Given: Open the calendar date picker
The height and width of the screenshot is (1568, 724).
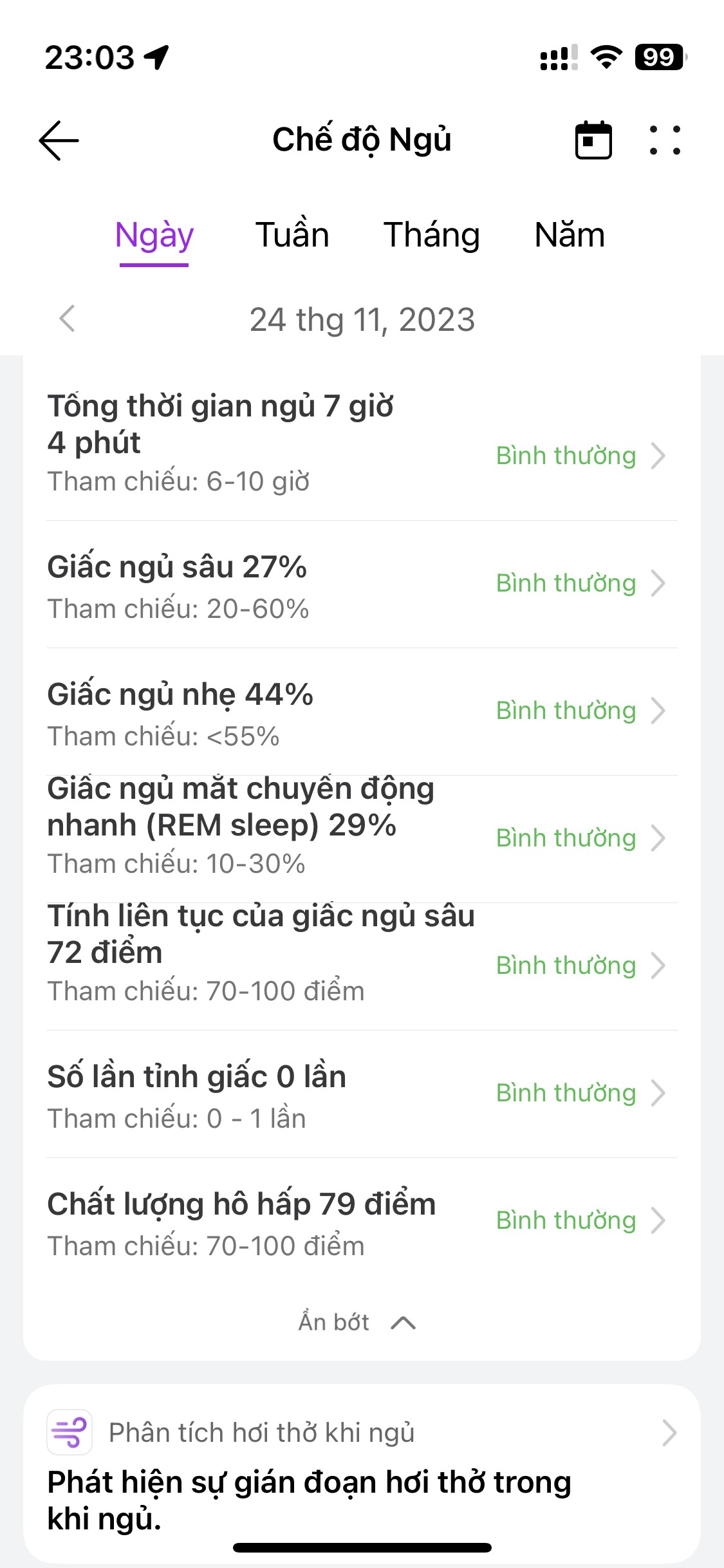Looking at the screenshot, I should (593, 140).
